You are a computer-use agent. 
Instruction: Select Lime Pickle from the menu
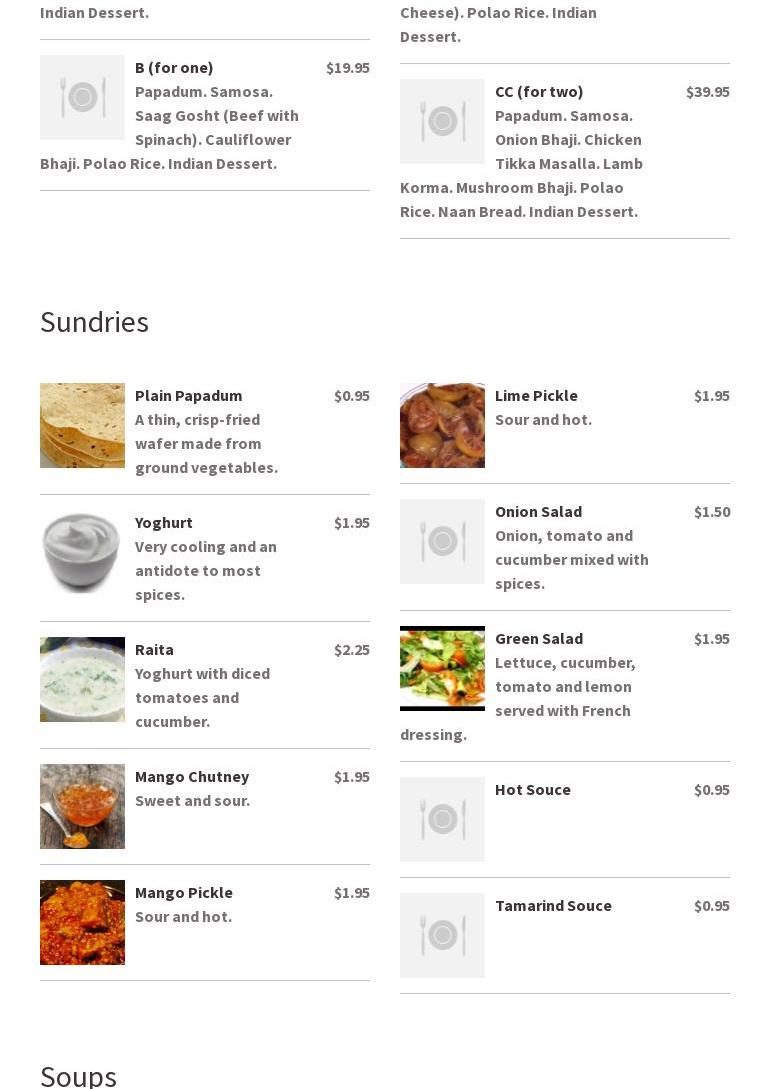(536, 396)
